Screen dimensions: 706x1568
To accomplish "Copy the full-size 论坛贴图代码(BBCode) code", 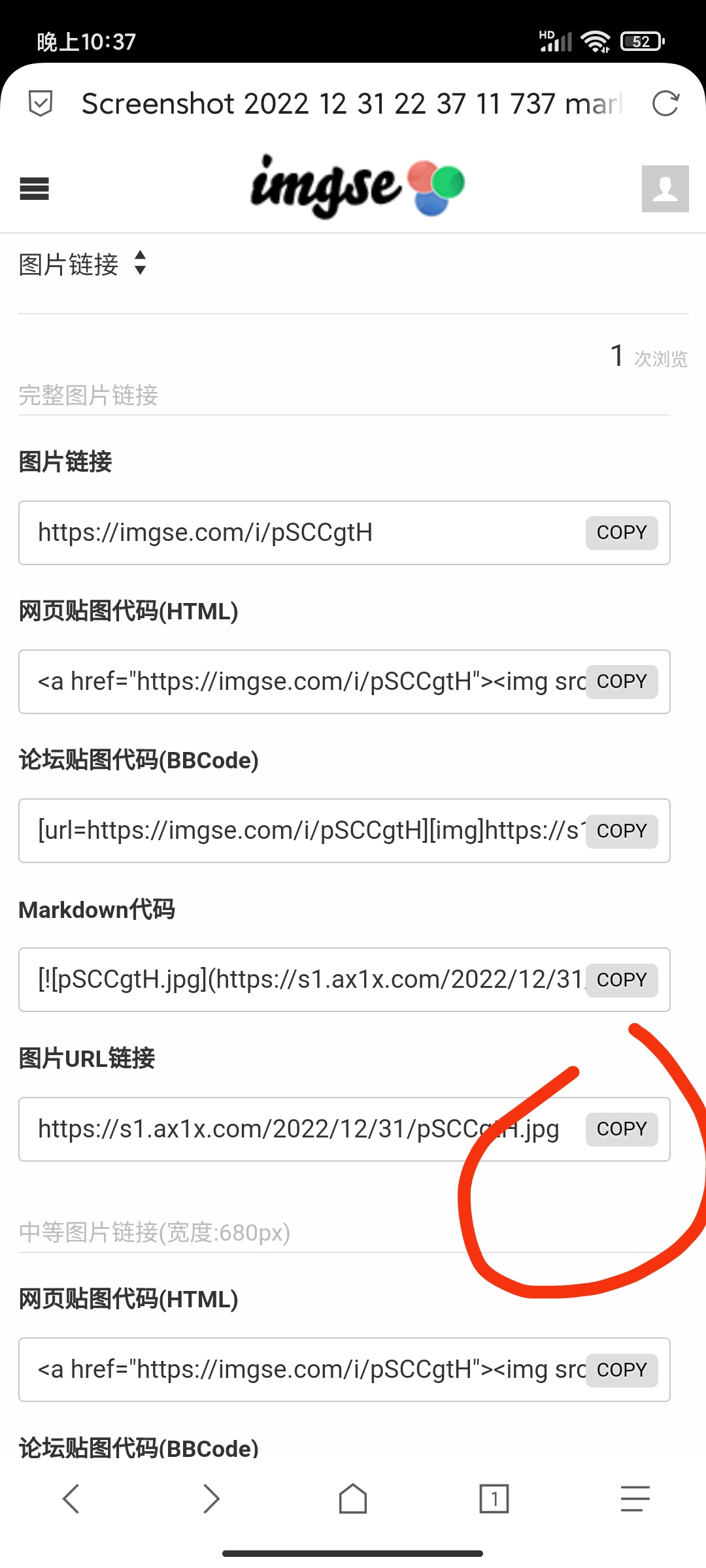I will tap(622, 830).
